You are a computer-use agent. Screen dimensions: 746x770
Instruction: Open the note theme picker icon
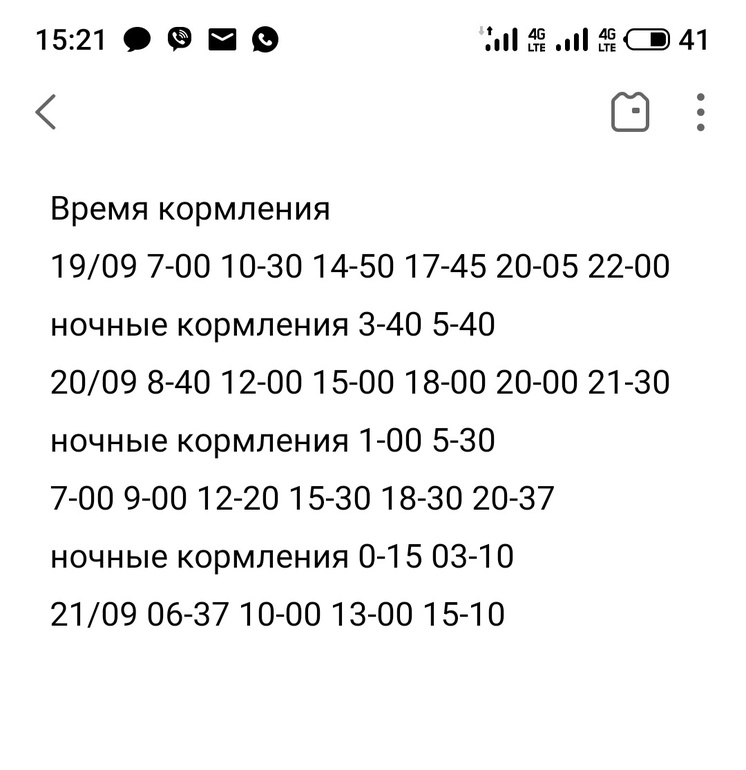coord(630,112)
